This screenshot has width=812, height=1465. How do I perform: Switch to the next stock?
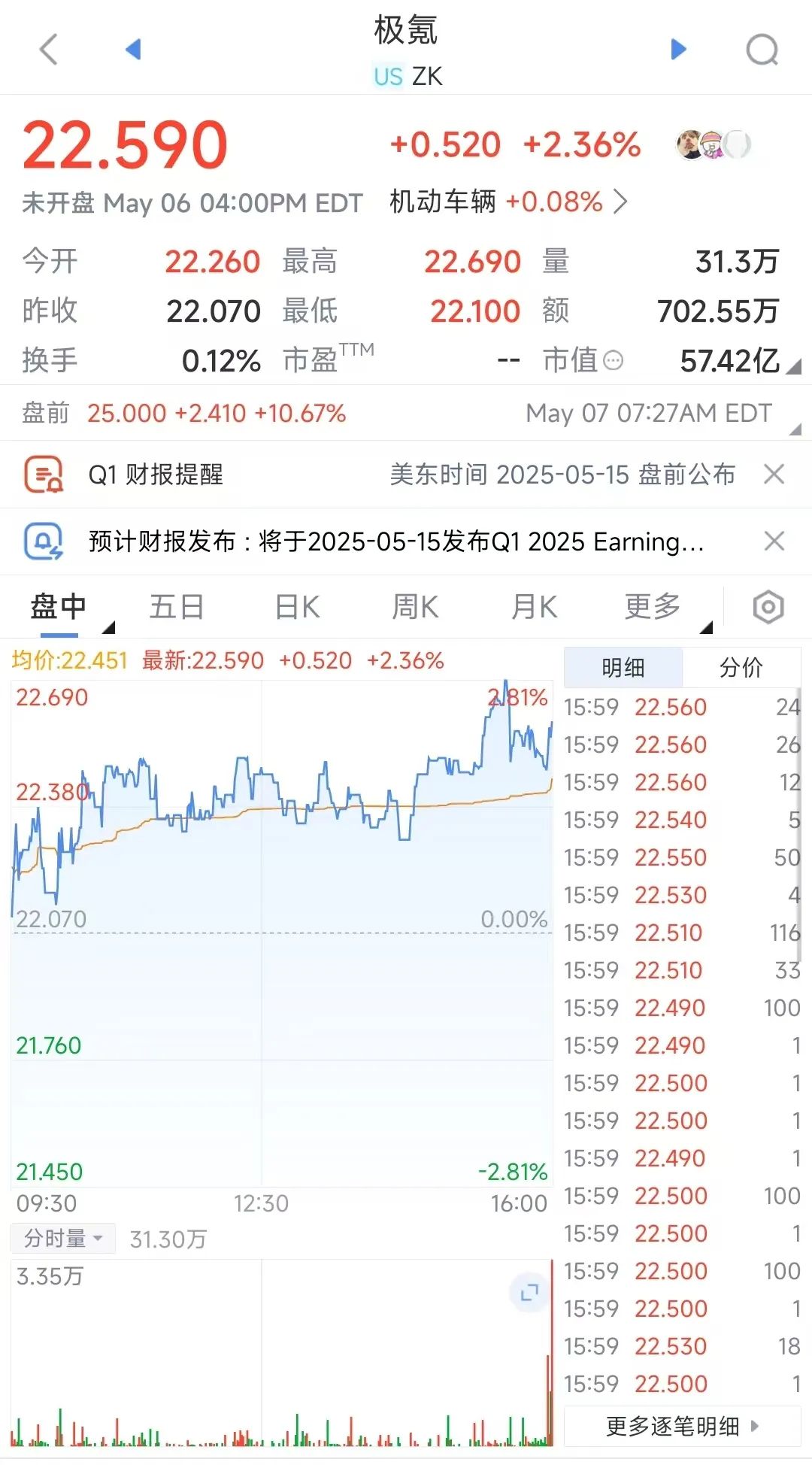tap(678, 50)
